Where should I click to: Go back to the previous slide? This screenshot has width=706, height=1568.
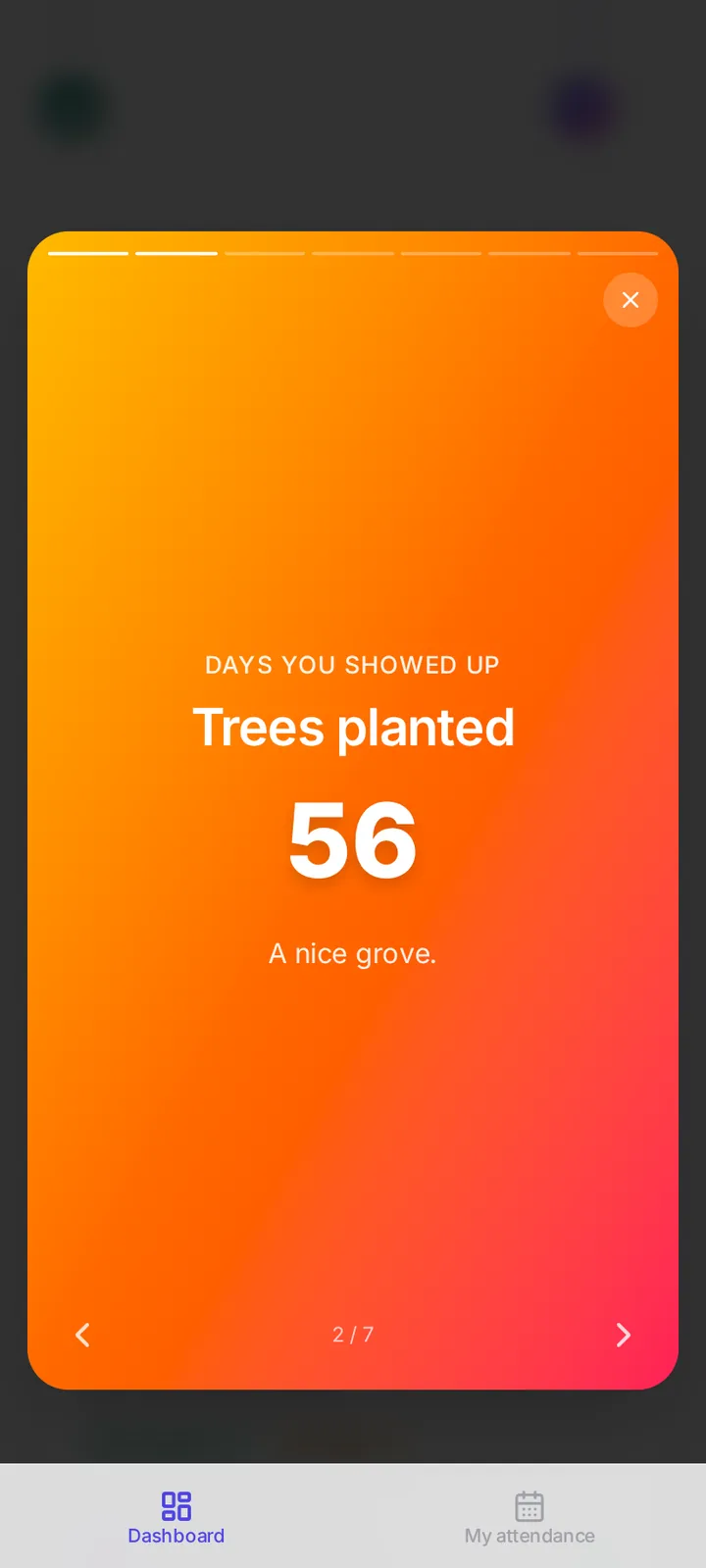pos(83,1335)
